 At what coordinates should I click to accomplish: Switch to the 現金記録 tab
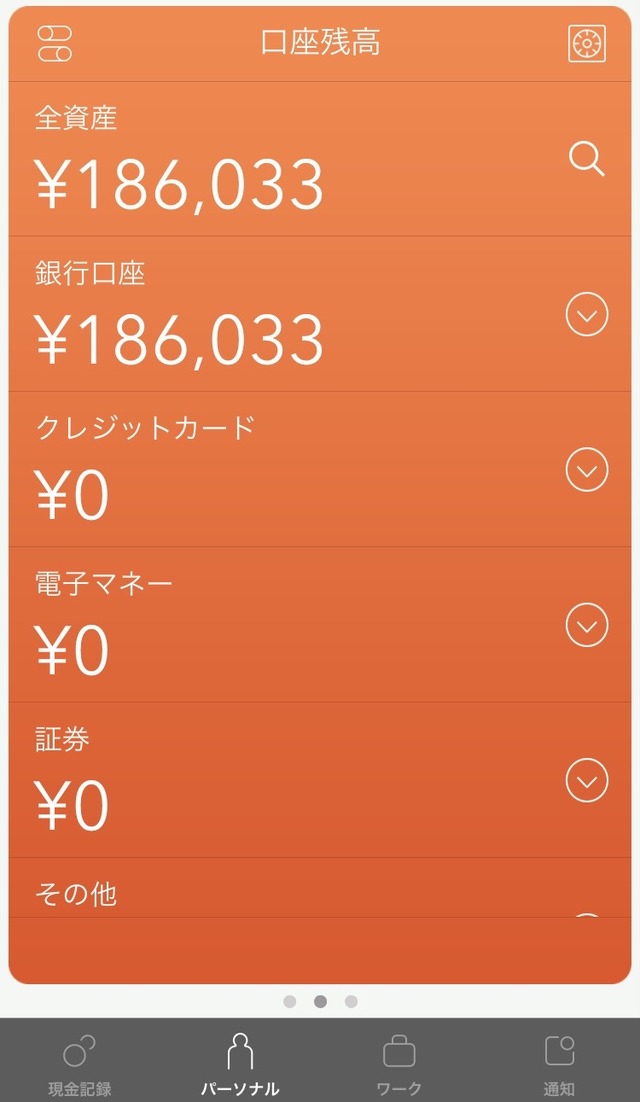[x=80, y=1063]
